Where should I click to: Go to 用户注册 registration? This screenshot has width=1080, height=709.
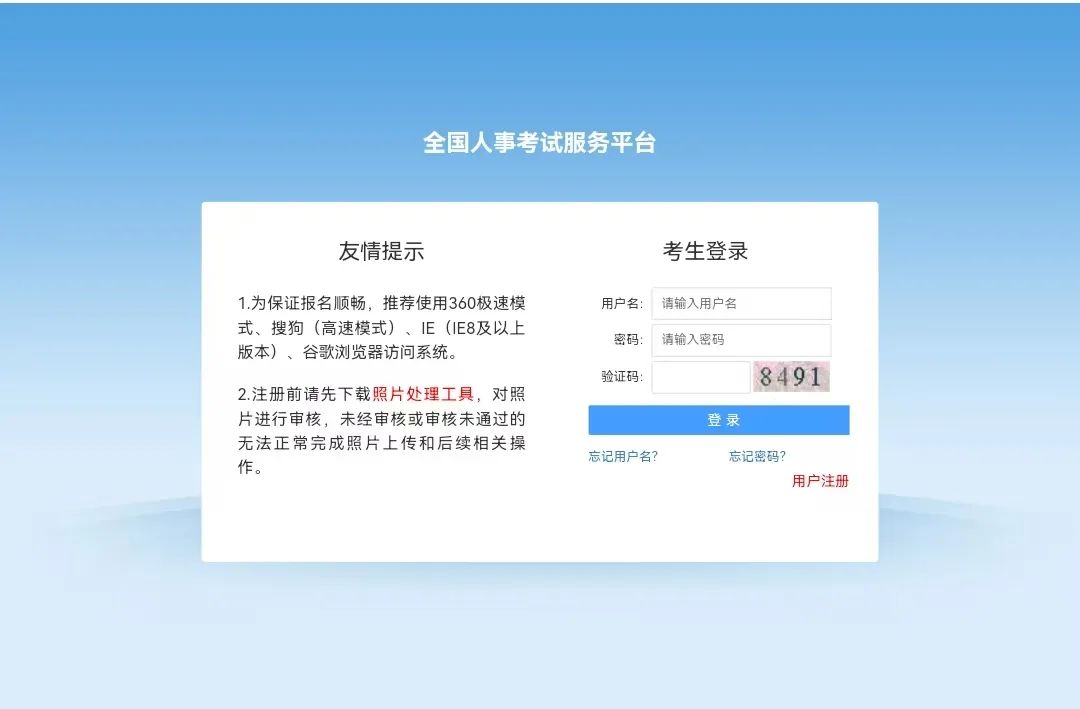(x=820, y=481)
